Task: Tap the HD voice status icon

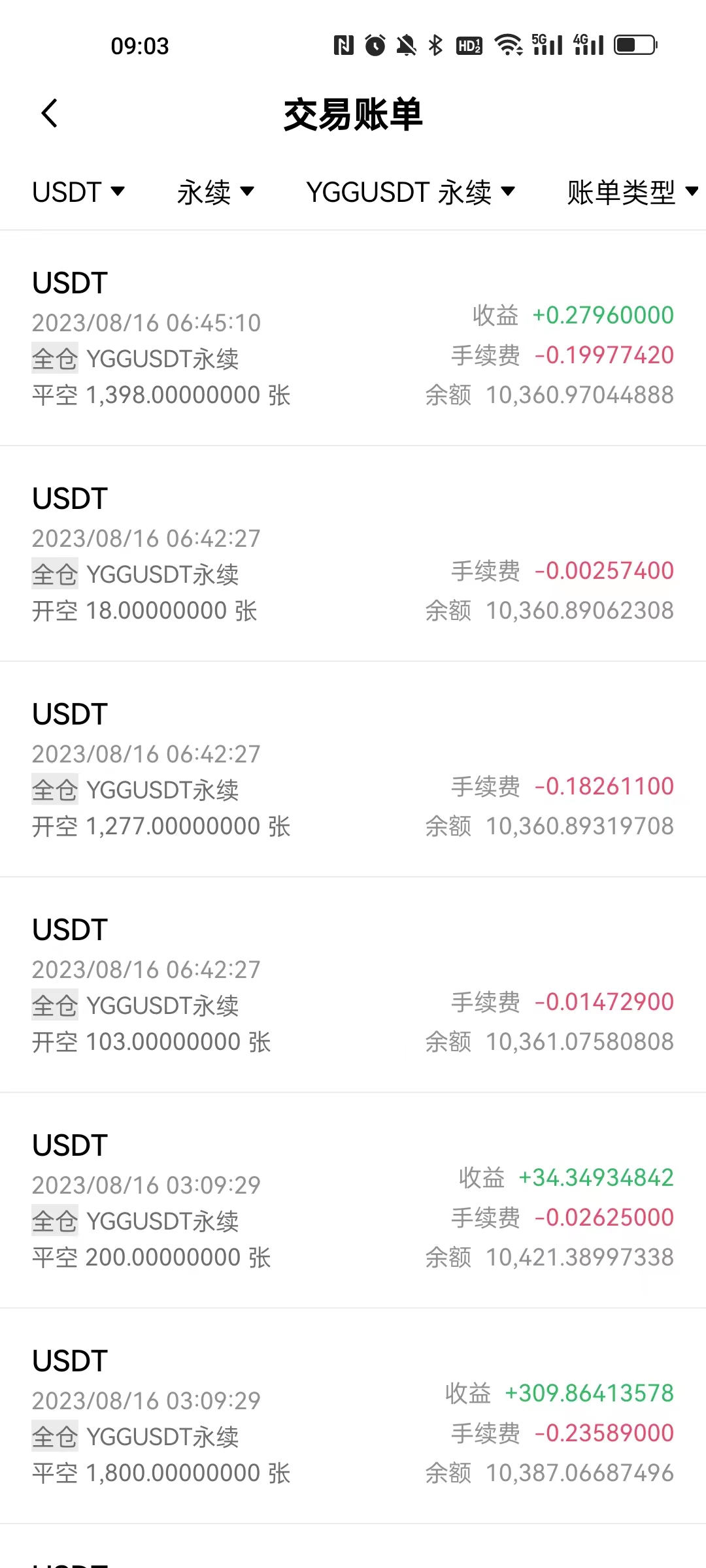Action: coord(468,44)
